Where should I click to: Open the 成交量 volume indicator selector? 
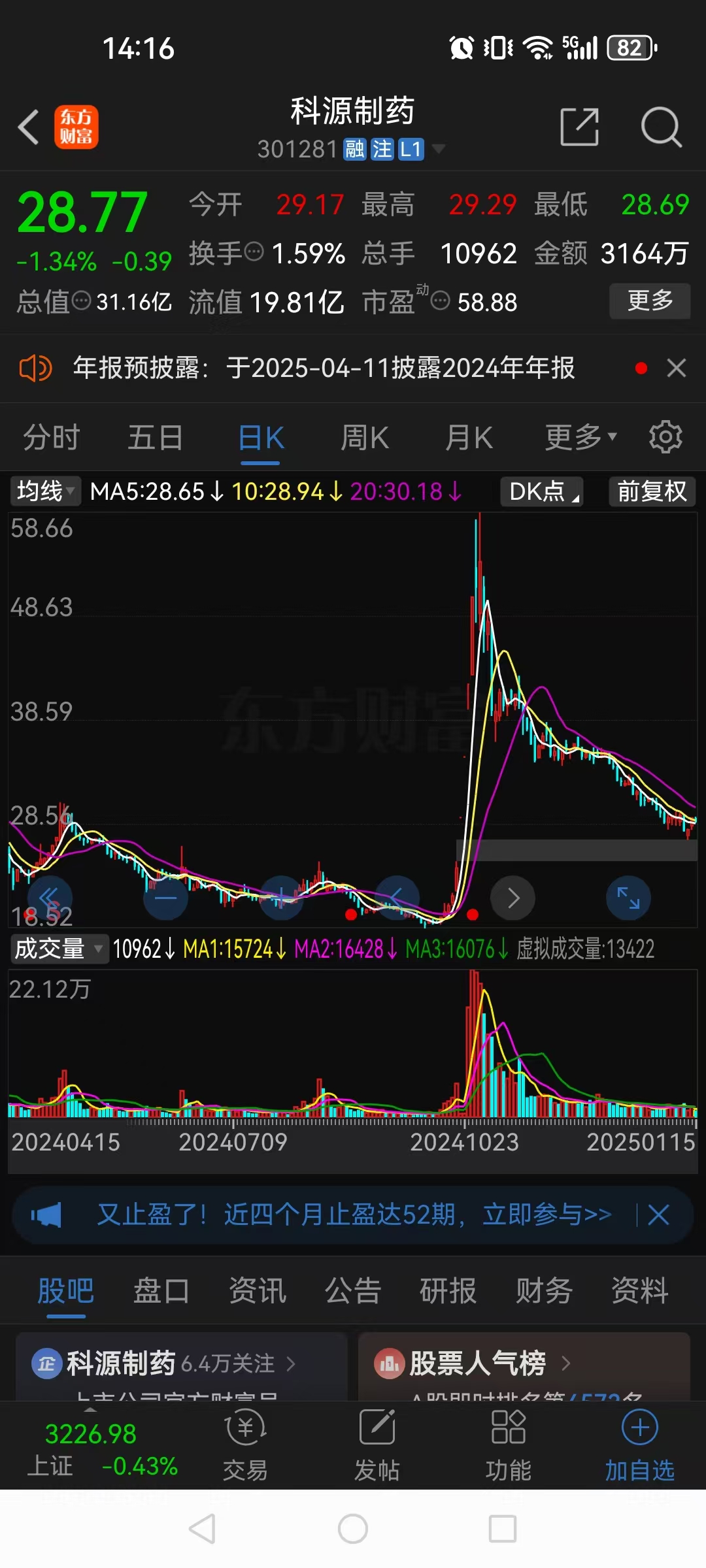click(x=58, y=949)
